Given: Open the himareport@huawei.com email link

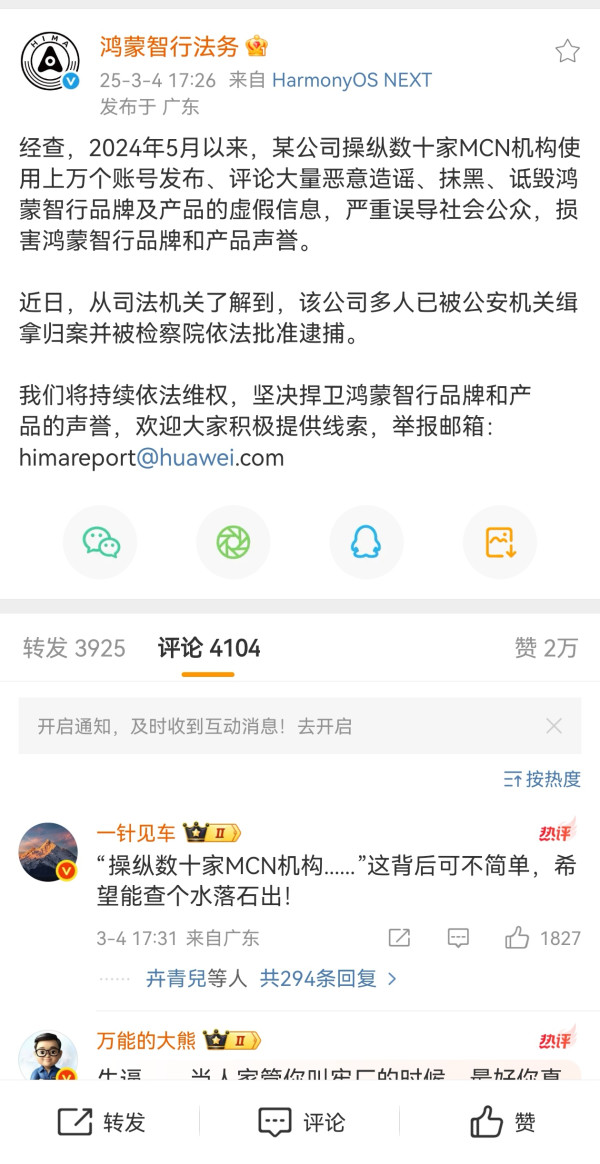Looking at the screenshot, I should click(152, 458).
